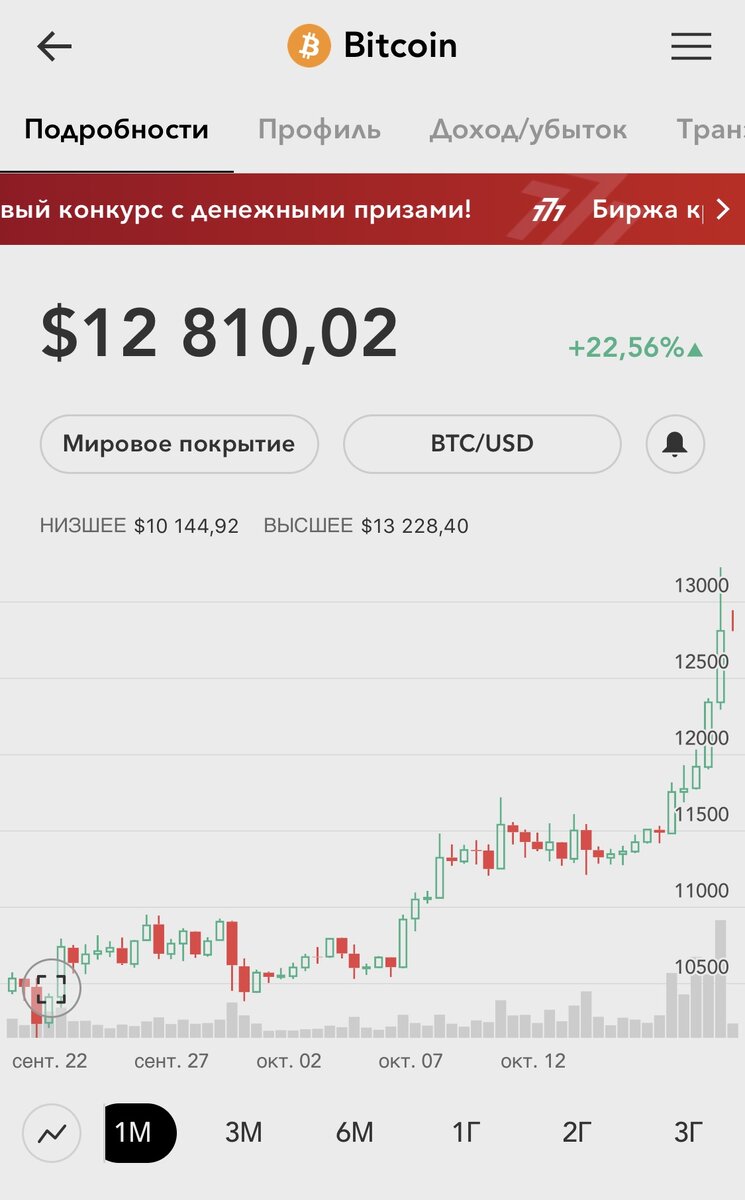745x1200 pixels.
Task: Open the Доход/убыток tab
Action: [528, 129]
